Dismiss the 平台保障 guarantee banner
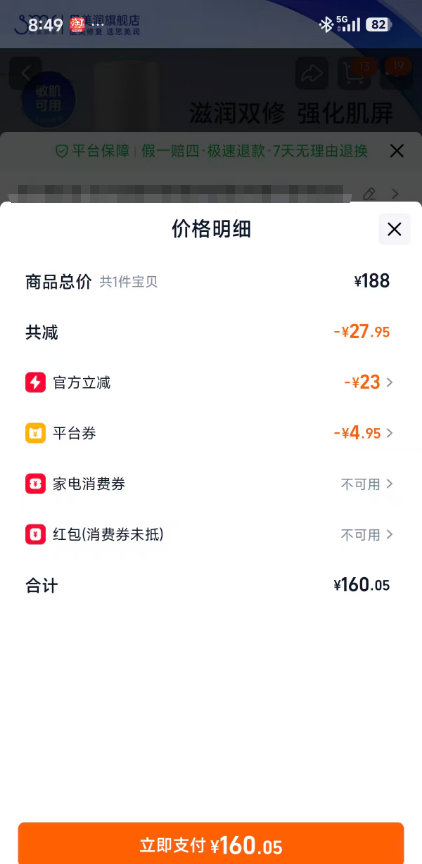 click(397, 151)
